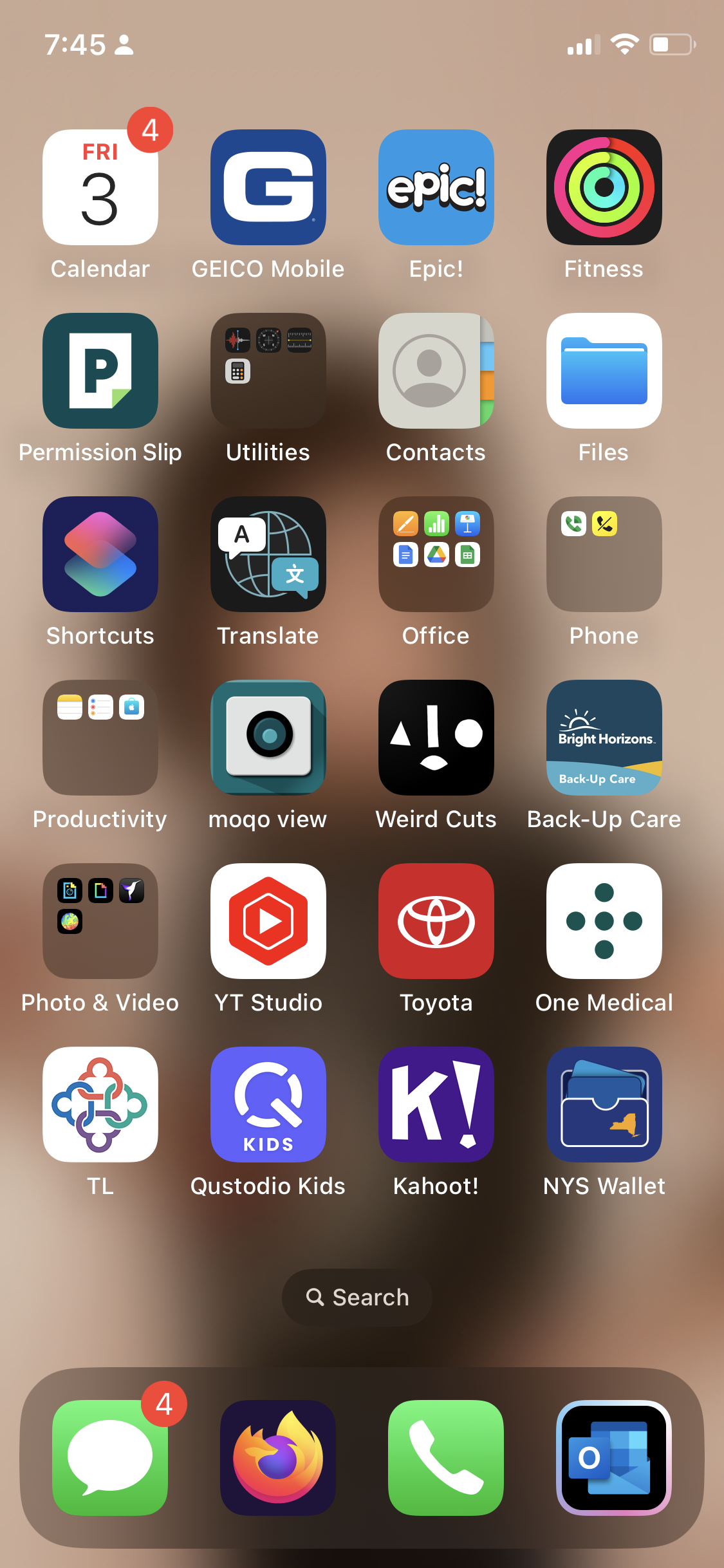Tap the Search pill above the dock
This screenshot has width=724, height=1568.
pos(357,1297)
